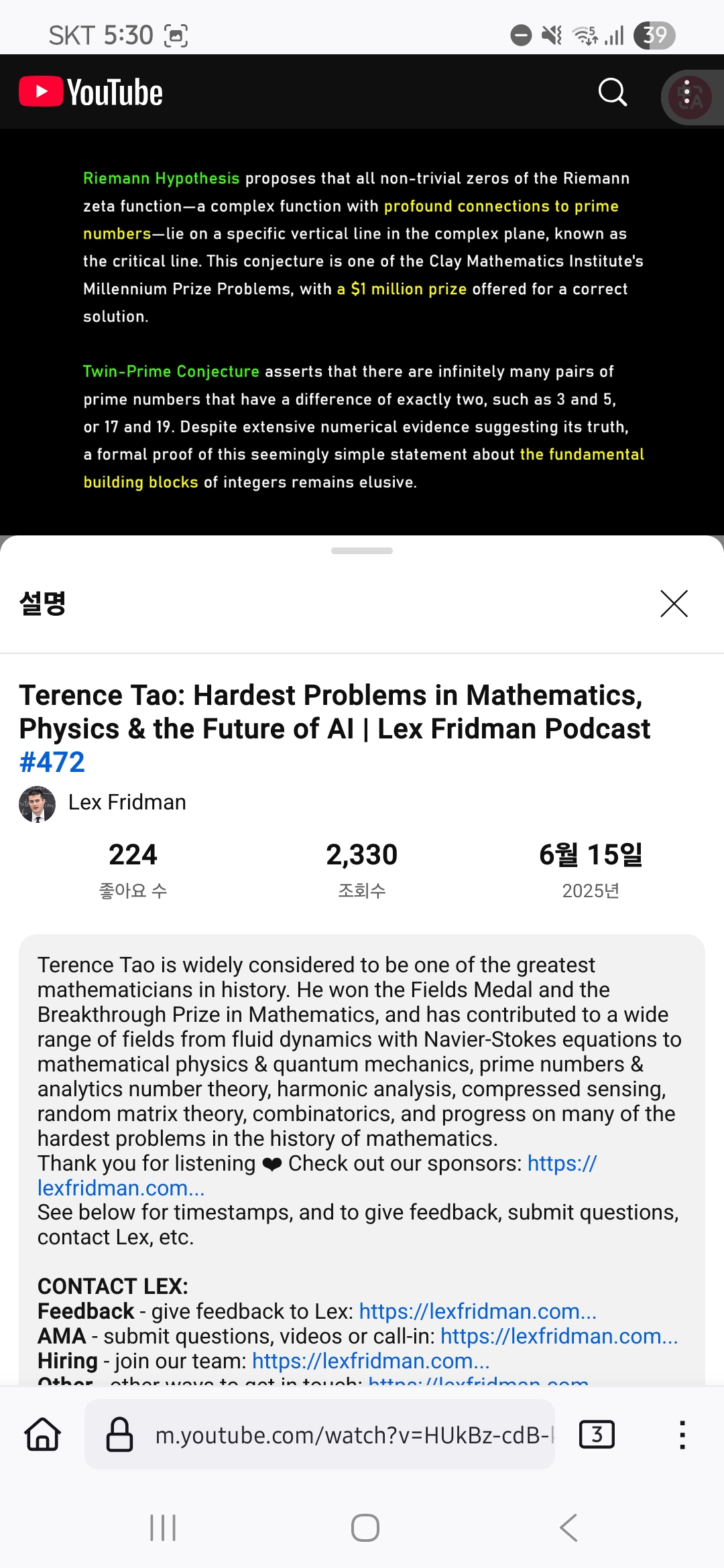
Task: Go to the browser home page
Action: tap(43, 1435)
